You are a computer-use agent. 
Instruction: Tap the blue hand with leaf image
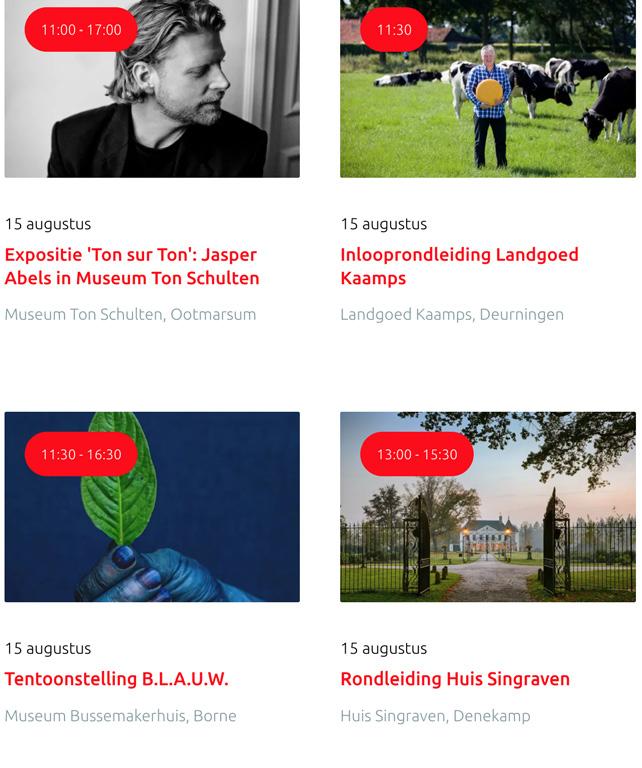click(x=152, y=530)
